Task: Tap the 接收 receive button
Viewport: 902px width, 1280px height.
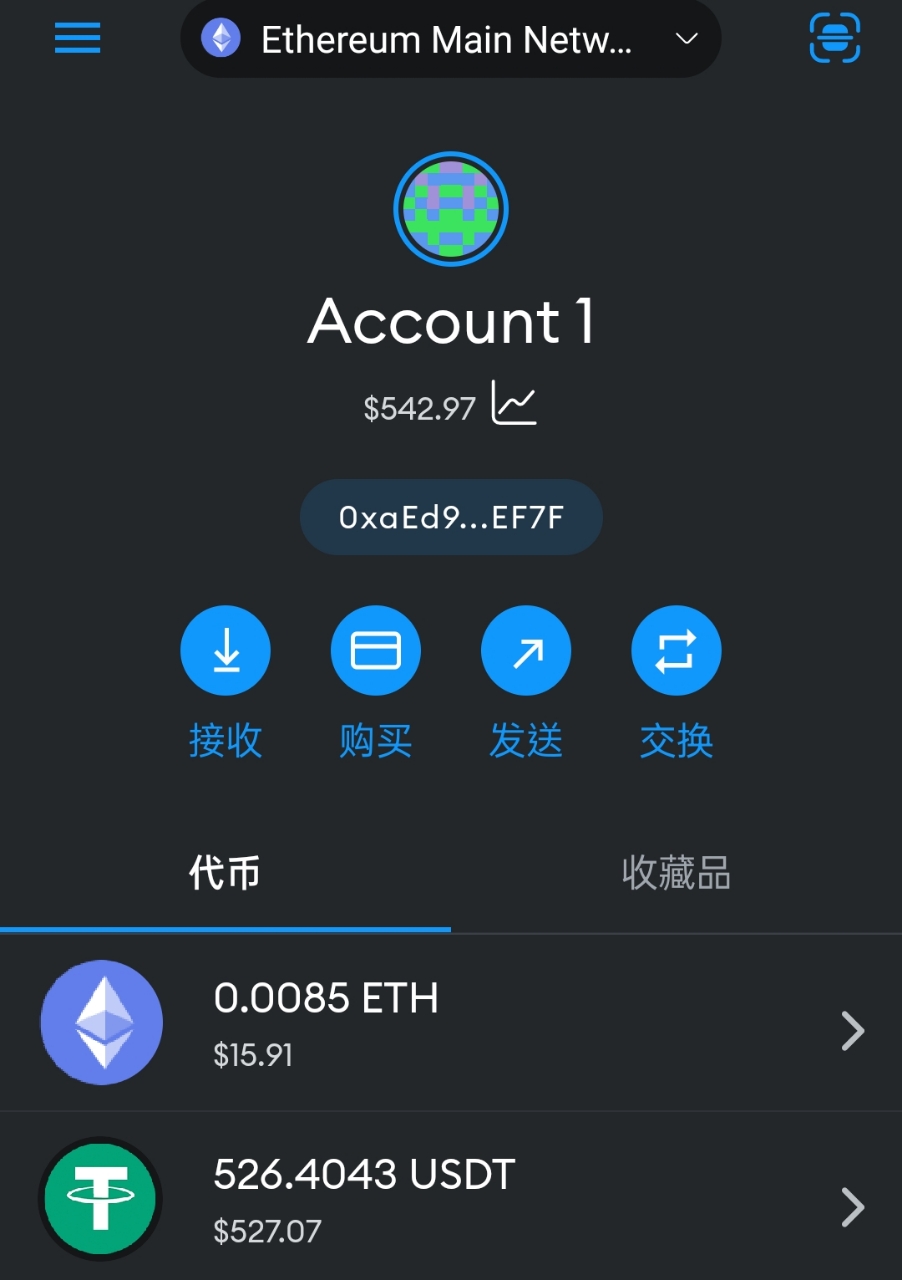Action: coord(225,651)
